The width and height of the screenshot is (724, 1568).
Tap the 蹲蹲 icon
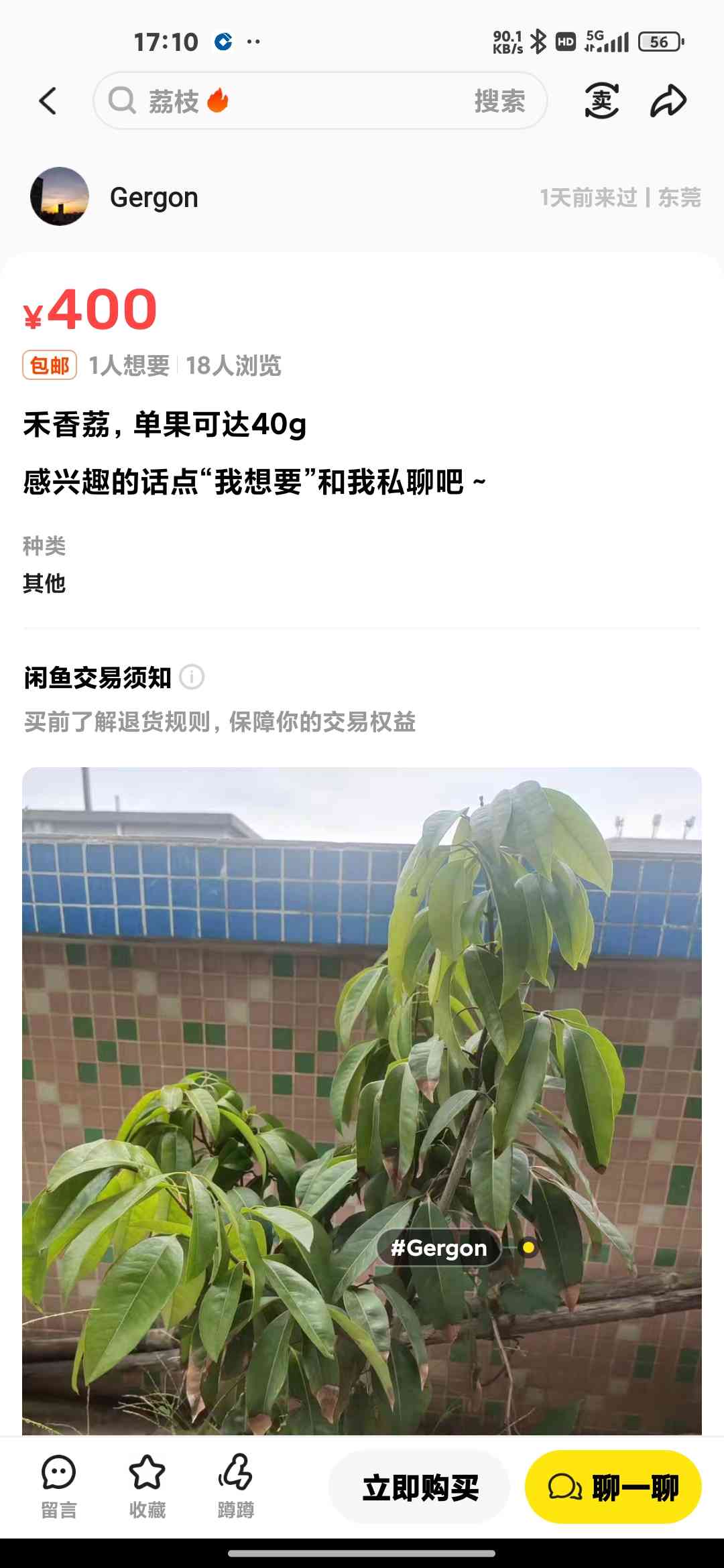coord(236,1487)
